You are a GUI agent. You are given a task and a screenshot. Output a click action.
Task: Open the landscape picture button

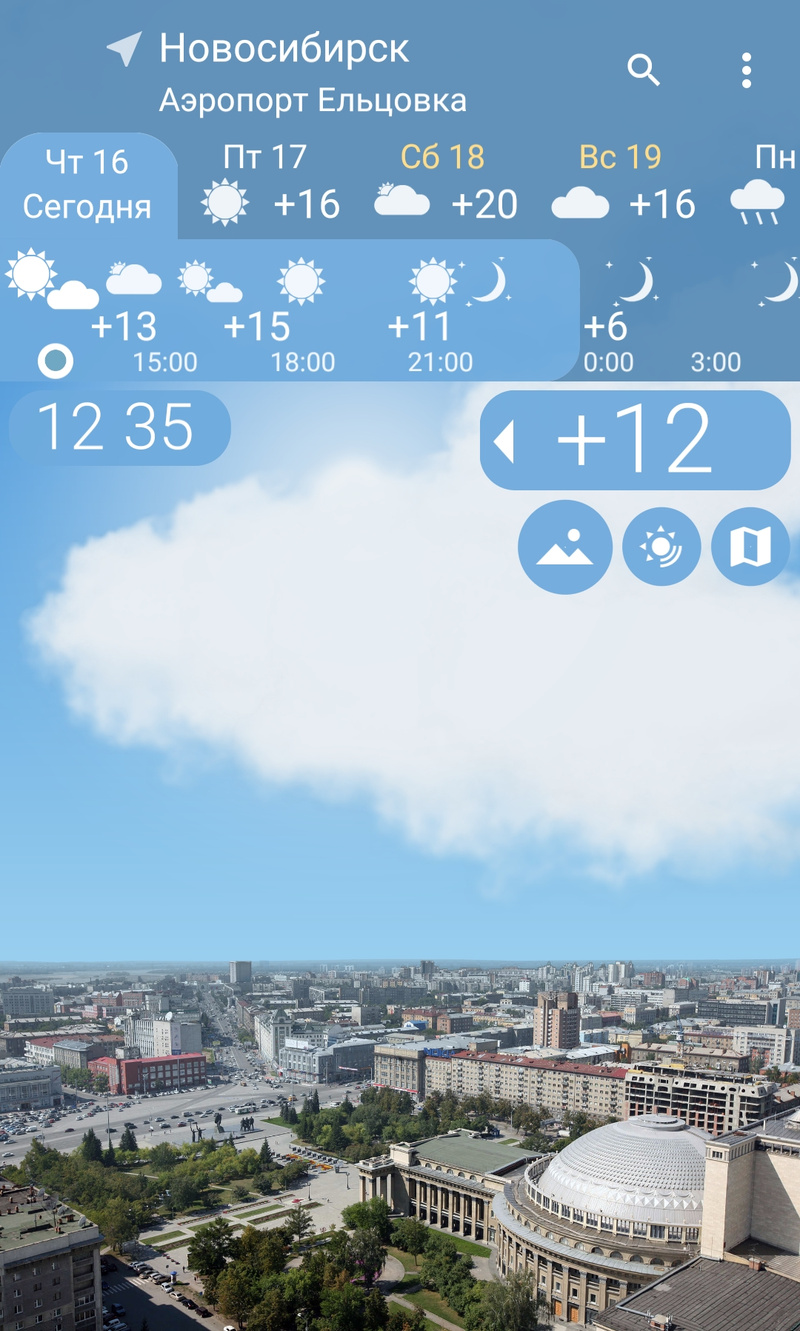click(565, 547)
